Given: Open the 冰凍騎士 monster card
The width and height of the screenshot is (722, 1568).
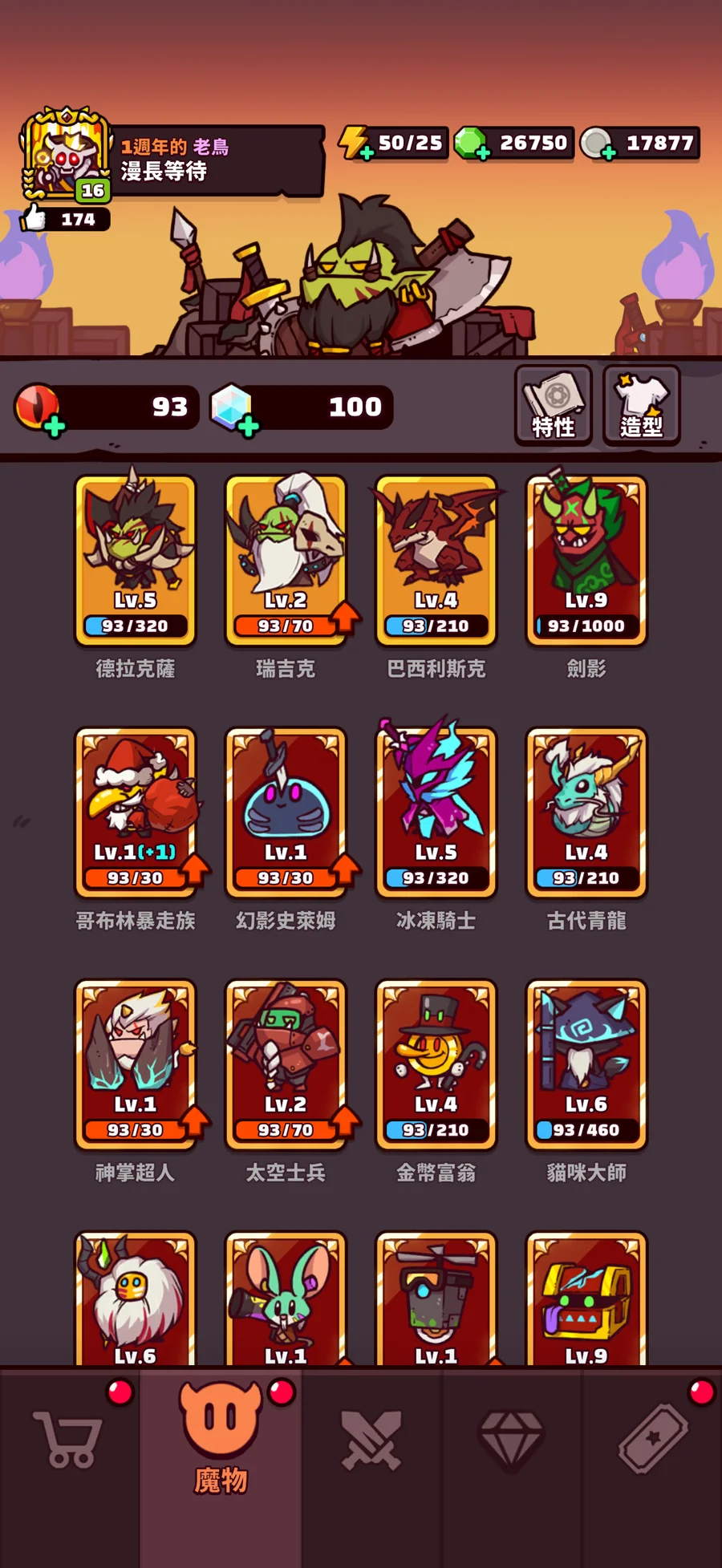Looking at the screenshot, I should pyautogui.click(x=436, y=812).
